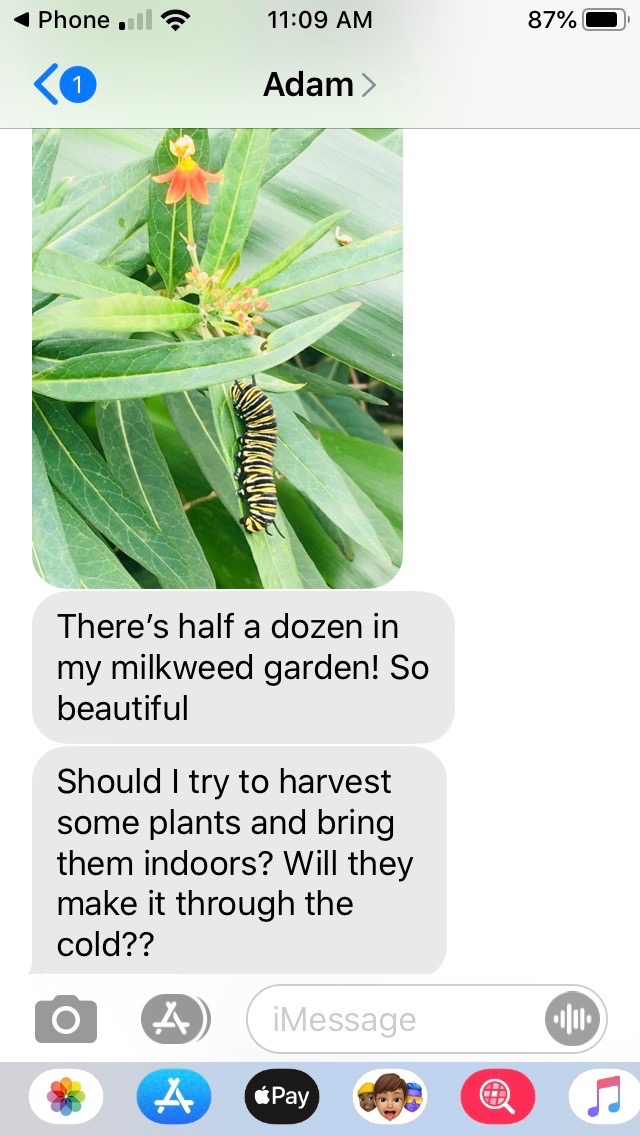Open the image search app
The image size is (640, 1136).
pos(497,1097)
